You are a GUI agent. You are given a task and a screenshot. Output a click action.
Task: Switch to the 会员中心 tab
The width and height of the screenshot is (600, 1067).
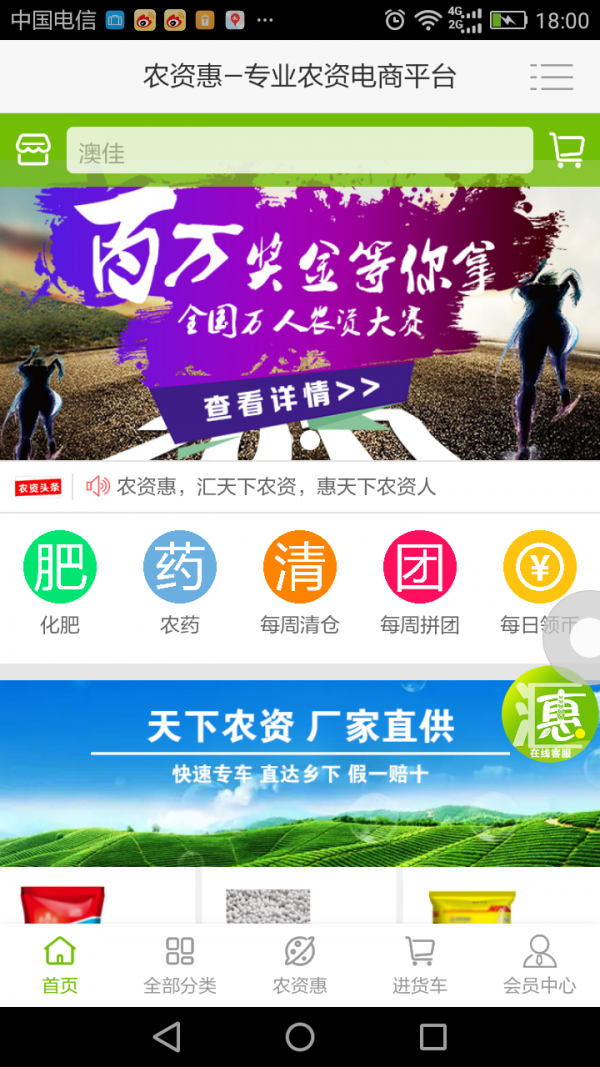click(x=540, y=964)
